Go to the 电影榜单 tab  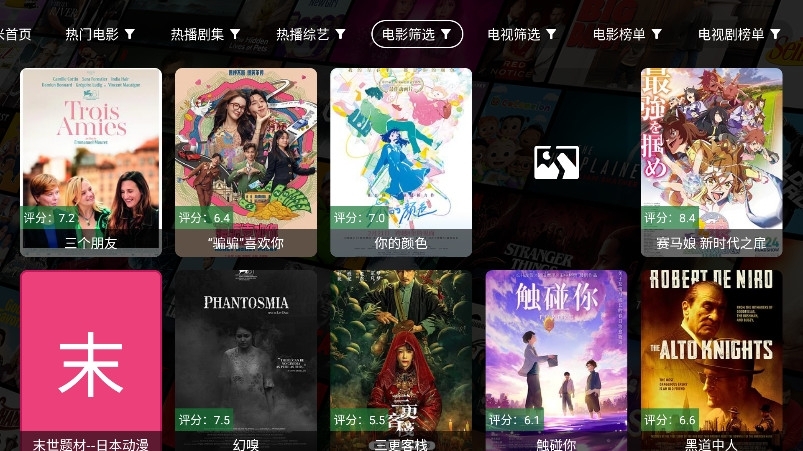627,34
